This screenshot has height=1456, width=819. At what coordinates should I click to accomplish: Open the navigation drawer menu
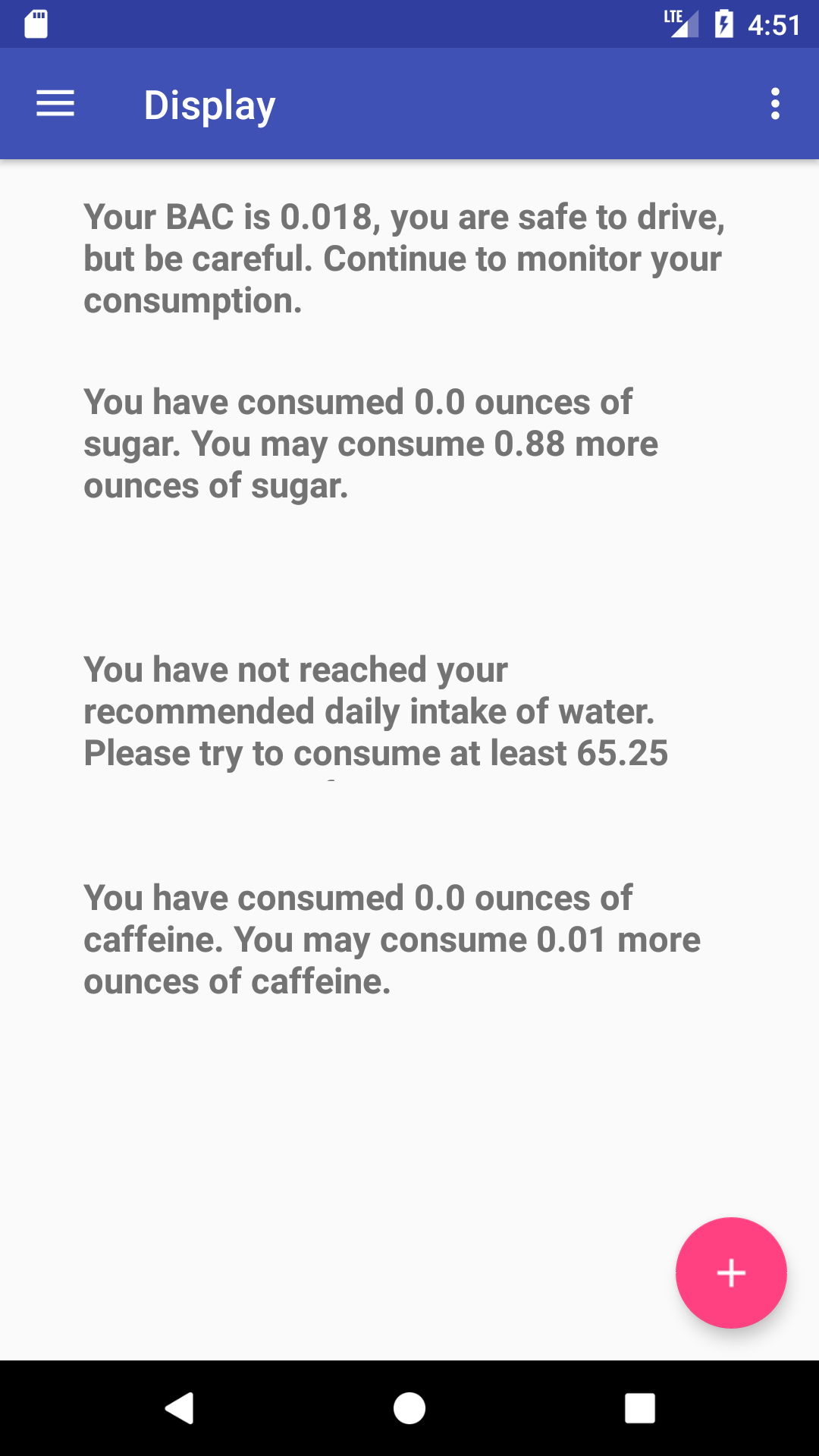55,104
